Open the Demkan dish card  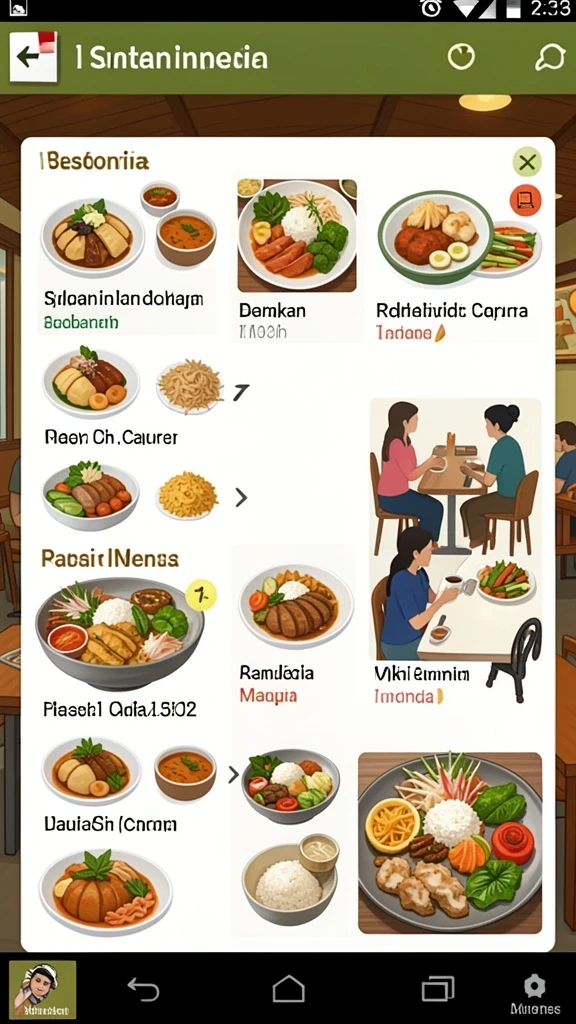point(296,260)
